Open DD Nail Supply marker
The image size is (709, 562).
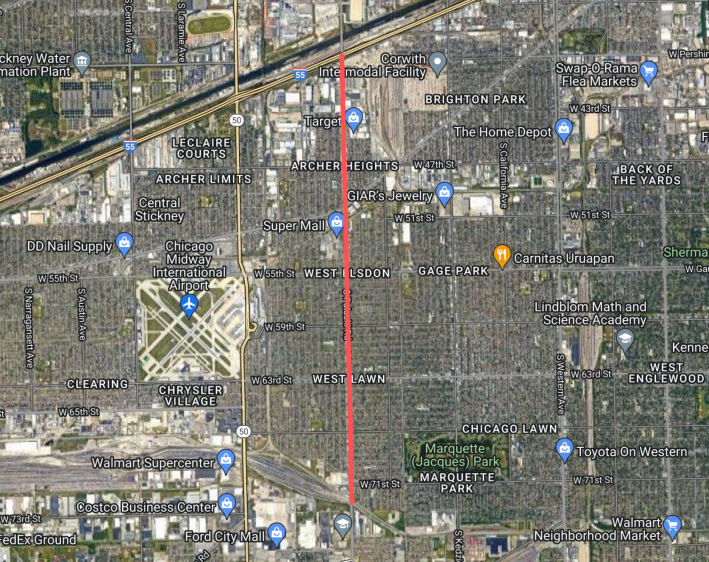coord(124,243)
